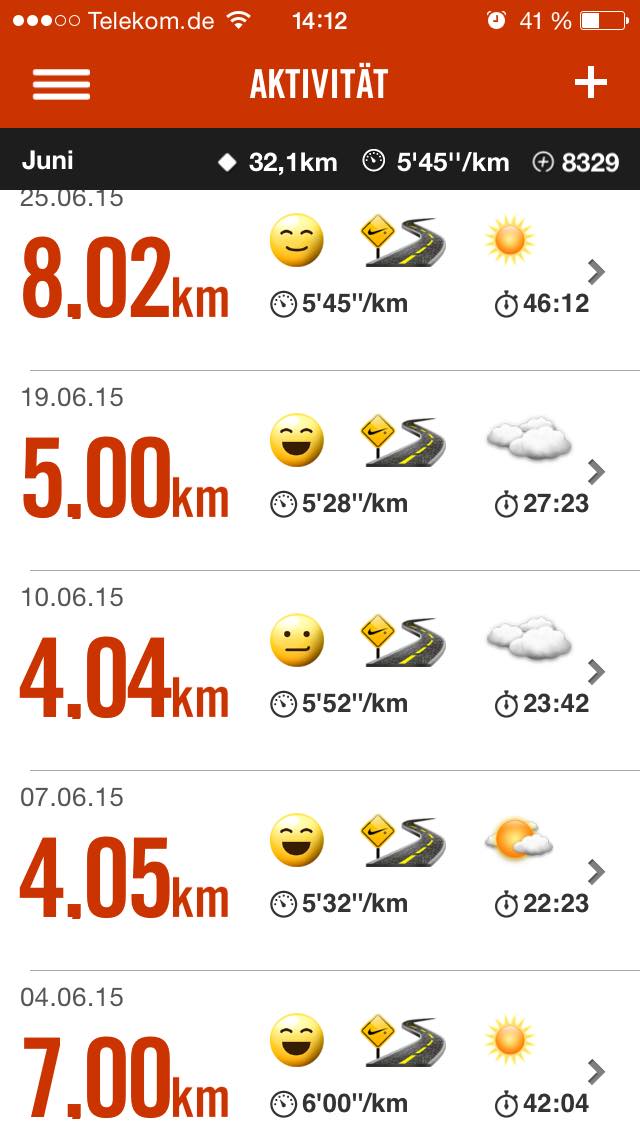Screen dimensions: 640x1136
Task: Open the hamburger menu drawer
Action: (61, 84)
